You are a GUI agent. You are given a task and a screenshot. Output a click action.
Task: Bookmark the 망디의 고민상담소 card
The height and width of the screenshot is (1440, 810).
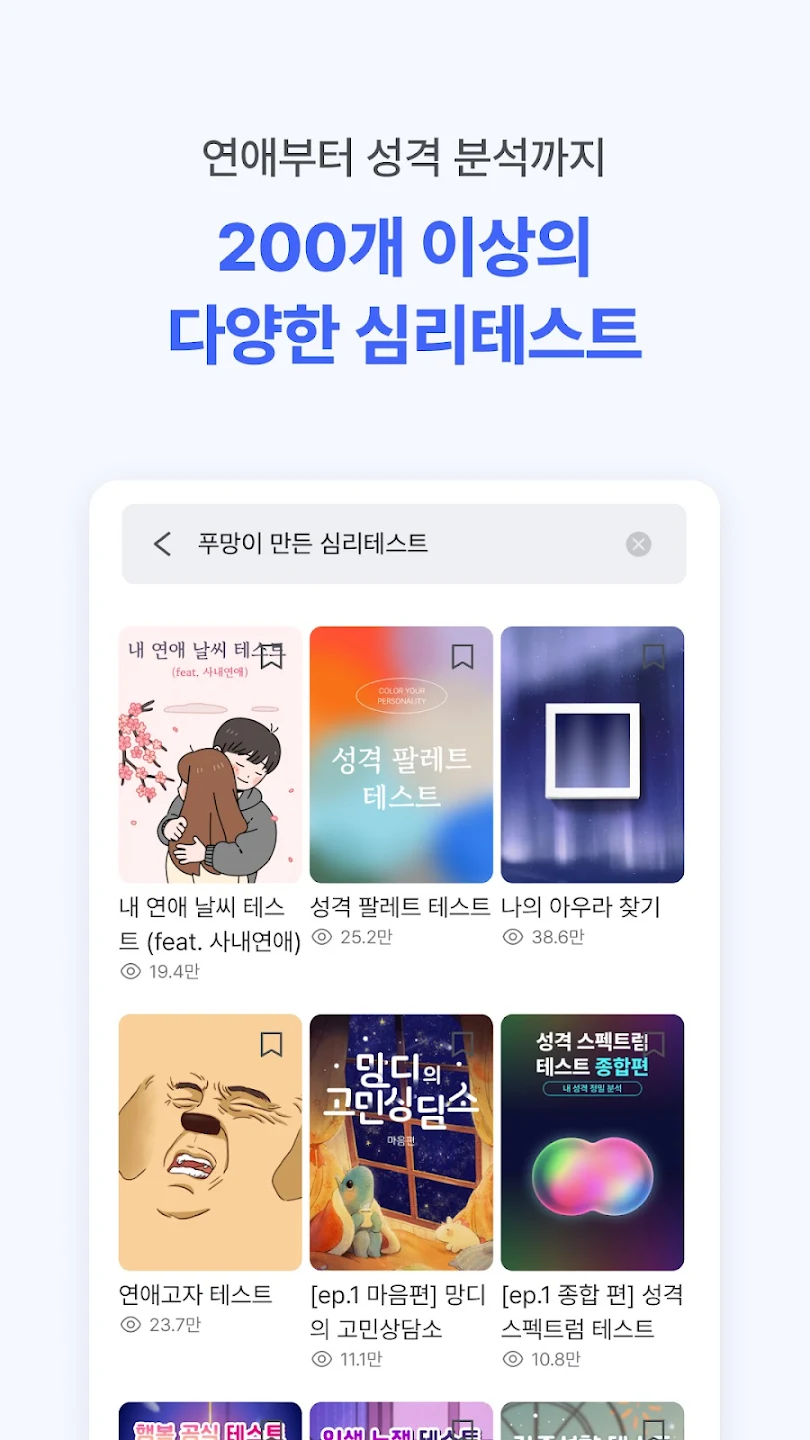[463, 1046]
